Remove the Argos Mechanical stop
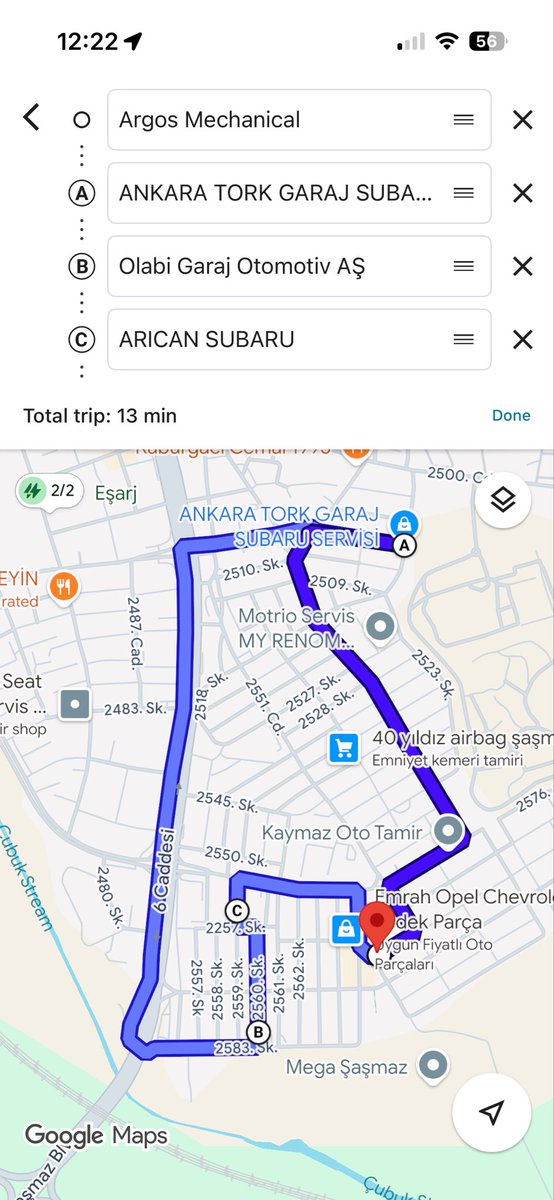554x1200 pixels. click(522, 120)
